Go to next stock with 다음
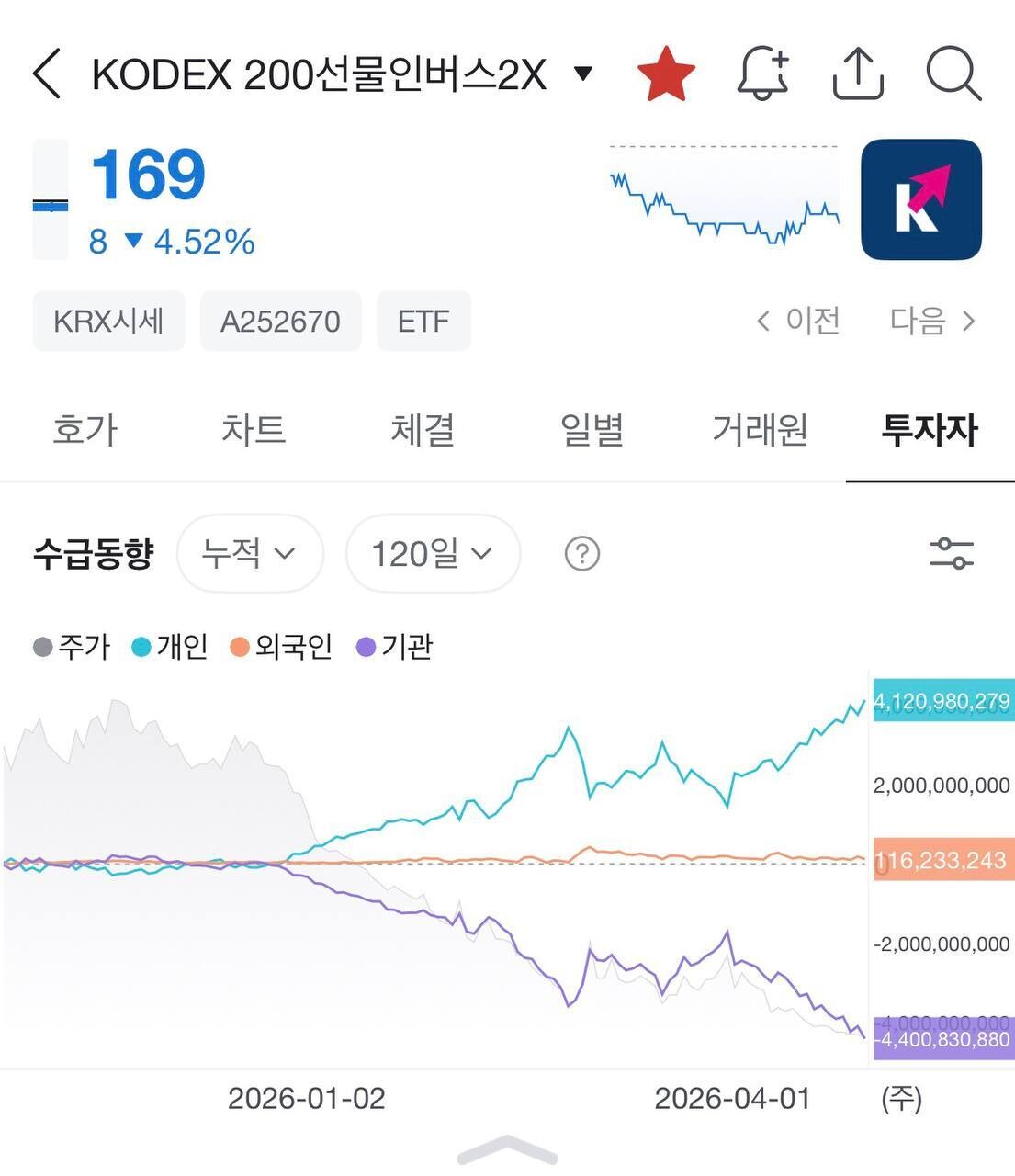1015x1176 pixels. click(x=931, y=321)
